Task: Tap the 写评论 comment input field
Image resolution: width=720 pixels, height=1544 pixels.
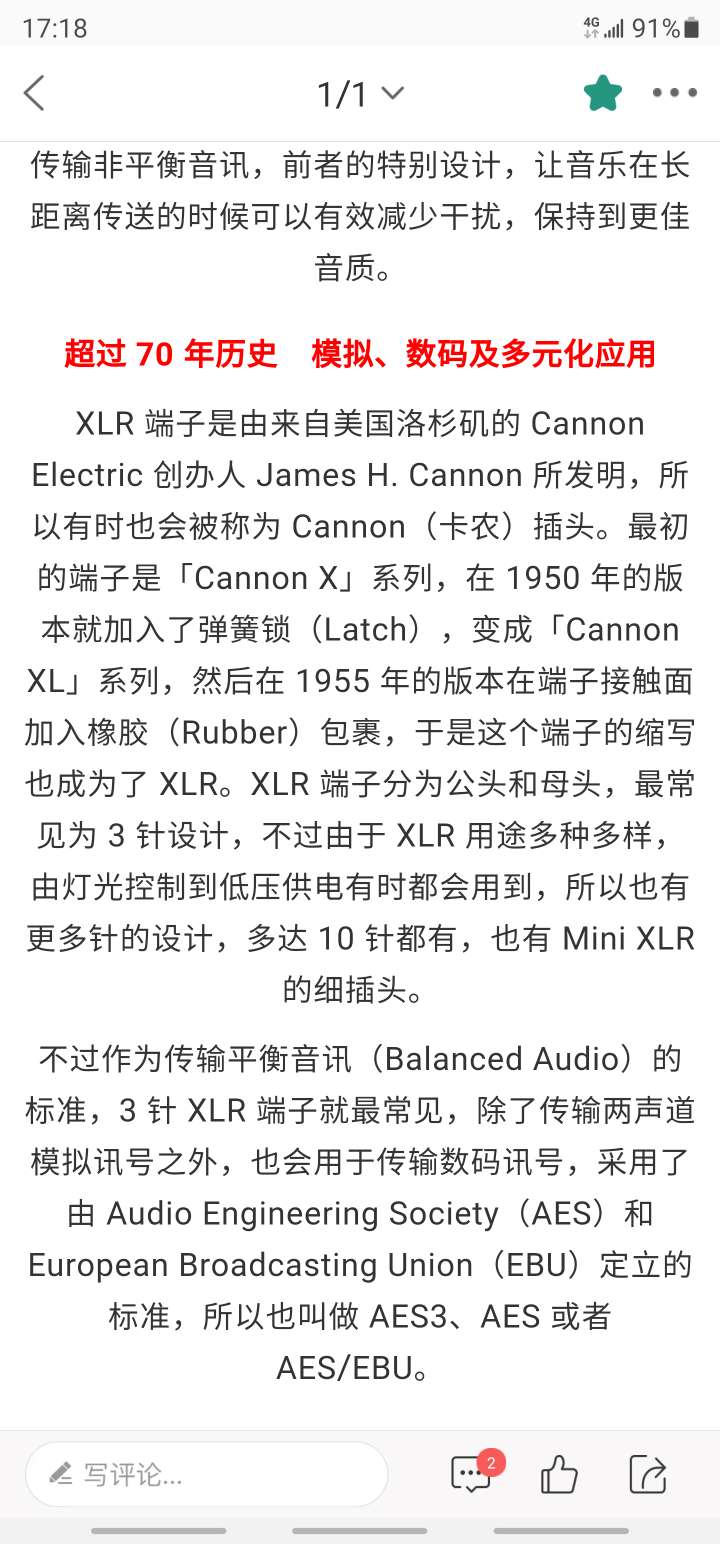Action: (206, 1474)
